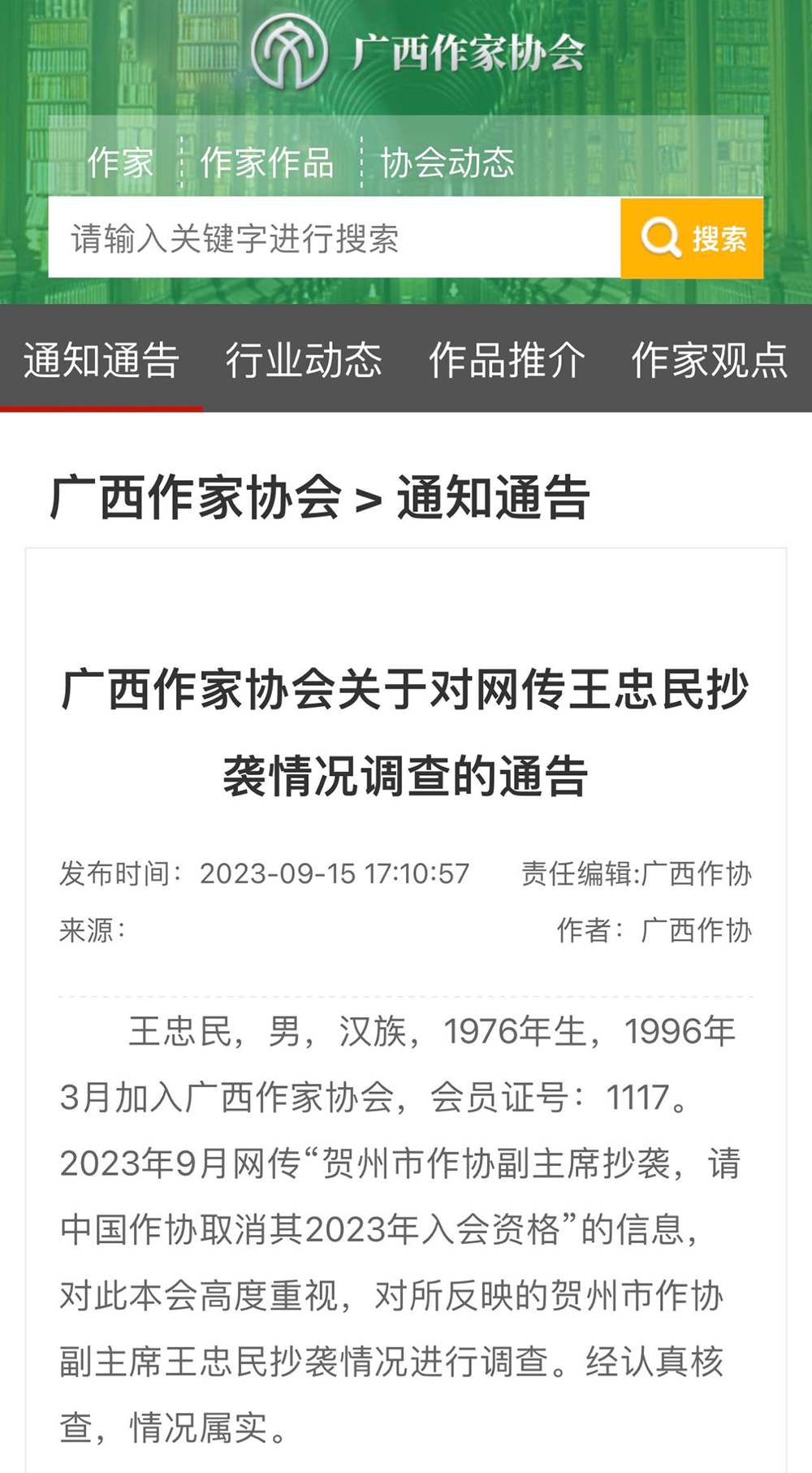
Task: Open the 作家作品 section link
Action: click(x=267, y=162)
